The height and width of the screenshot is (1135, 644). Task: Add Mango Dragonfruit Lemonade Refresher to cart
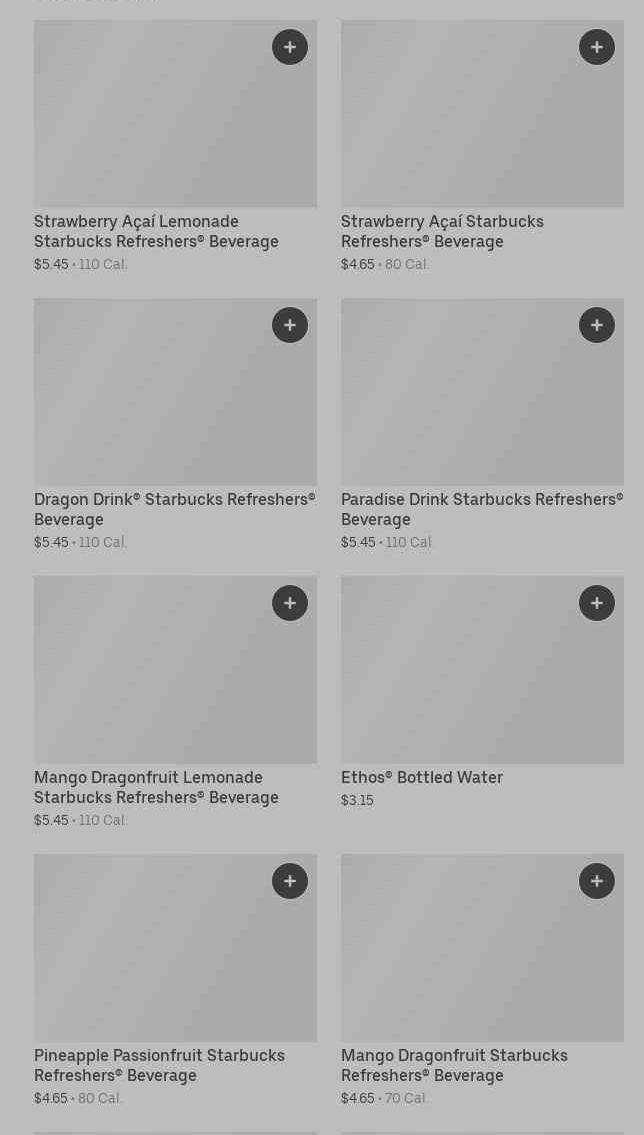pos(290,603)
